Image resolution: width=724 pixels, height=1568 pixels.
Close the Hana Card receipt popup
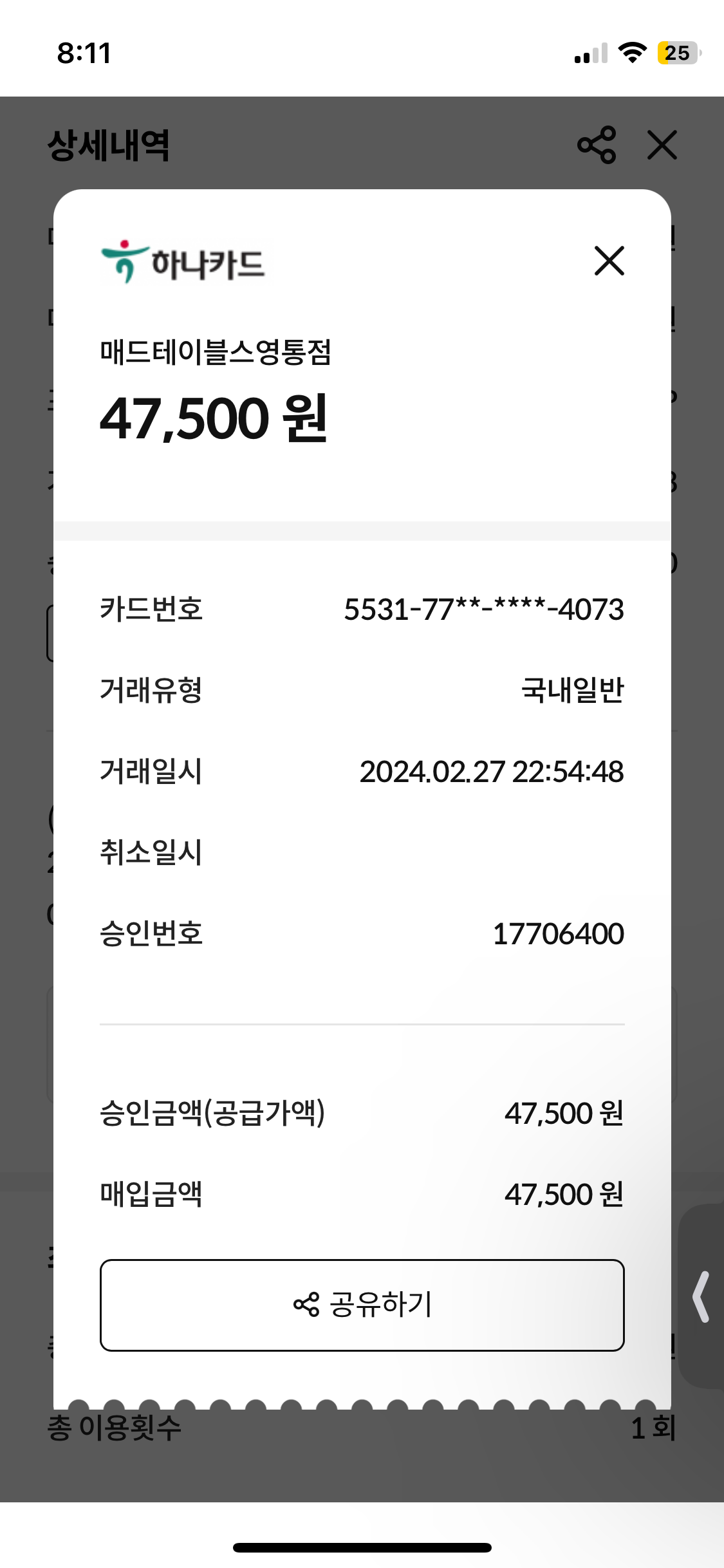point(609,261)
